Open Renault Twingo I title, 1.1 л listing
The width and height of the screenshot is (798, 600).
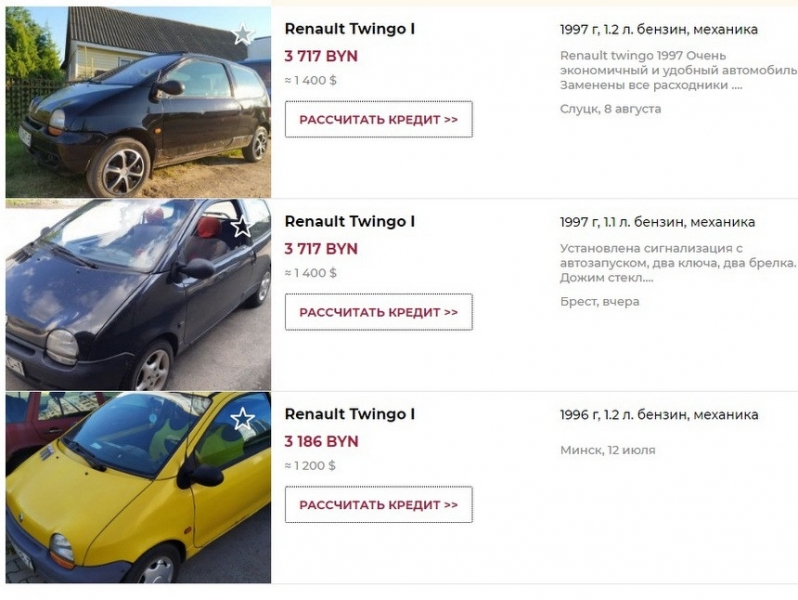coord(349,221)
